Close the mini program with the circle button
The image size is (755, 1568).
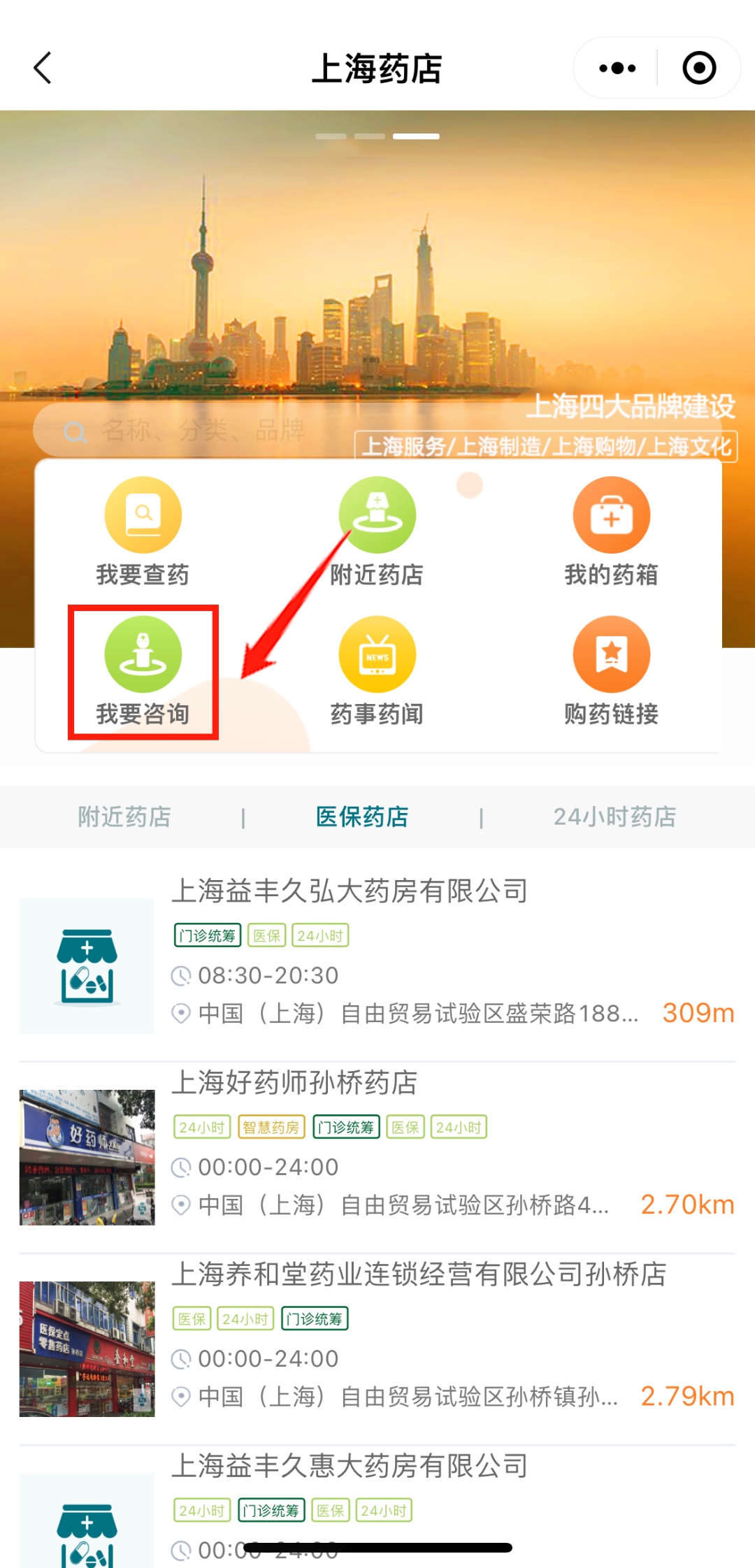(x=698, y=69)
